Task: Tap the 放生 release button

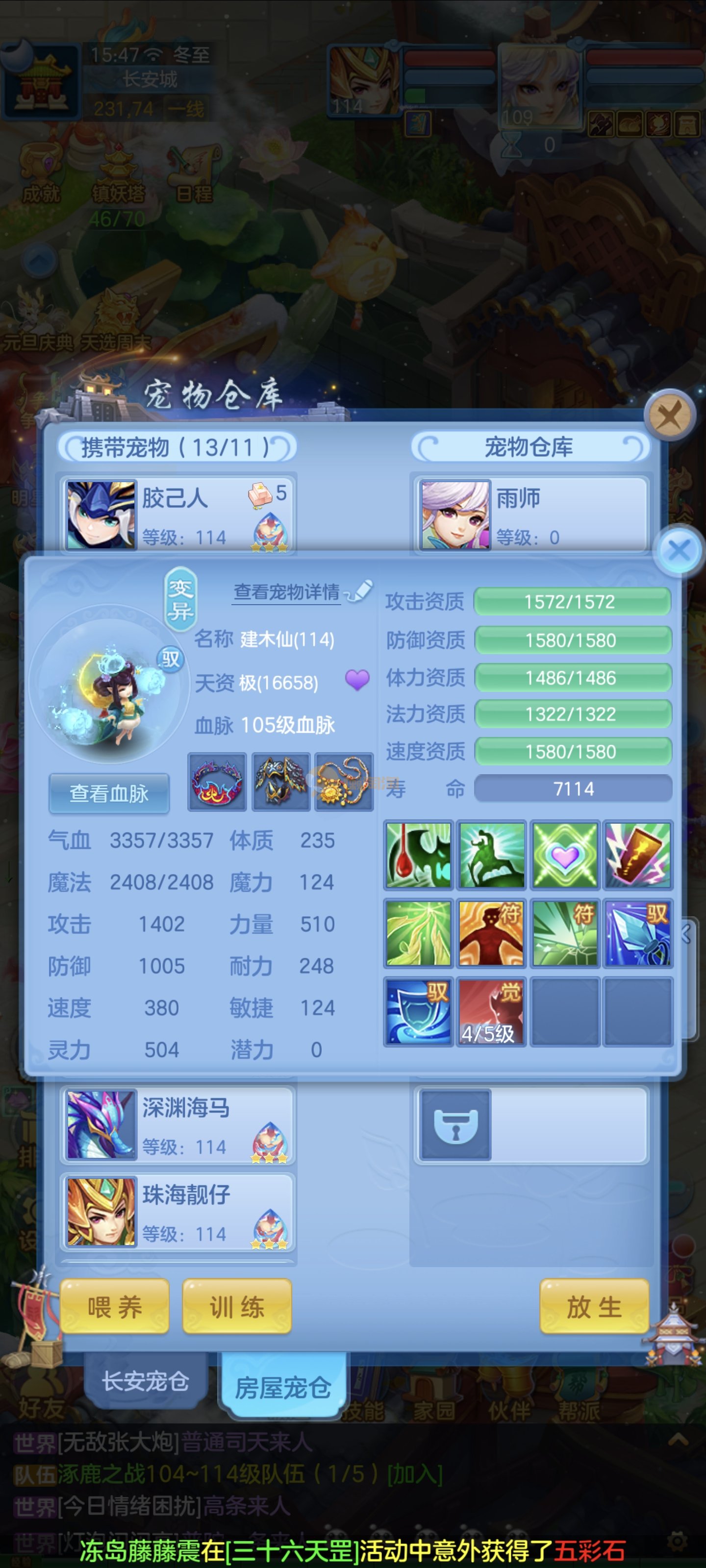Action: tap(594, 1307)
